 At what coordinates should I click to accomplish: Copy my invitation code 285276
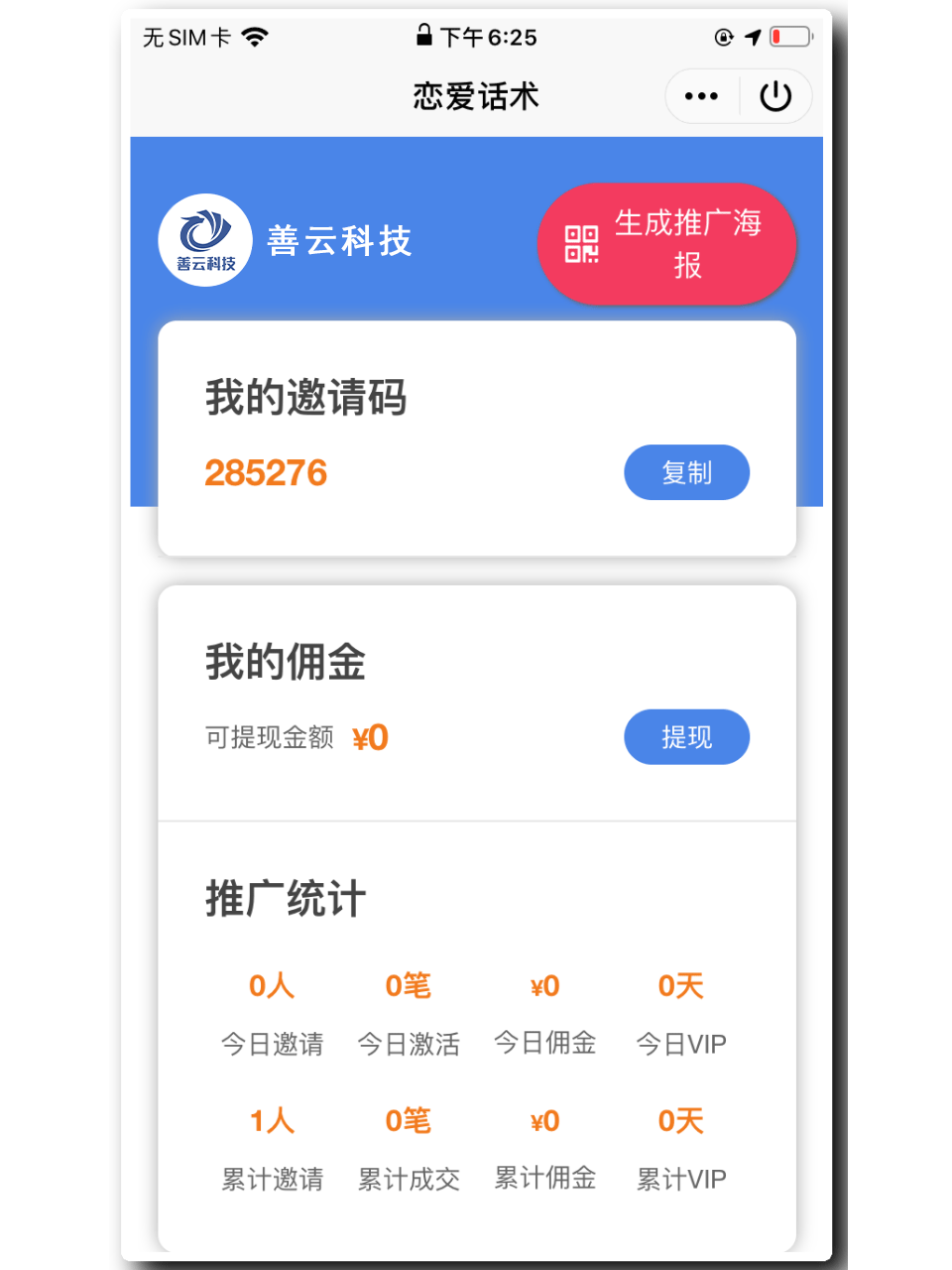tap(686, 472)
